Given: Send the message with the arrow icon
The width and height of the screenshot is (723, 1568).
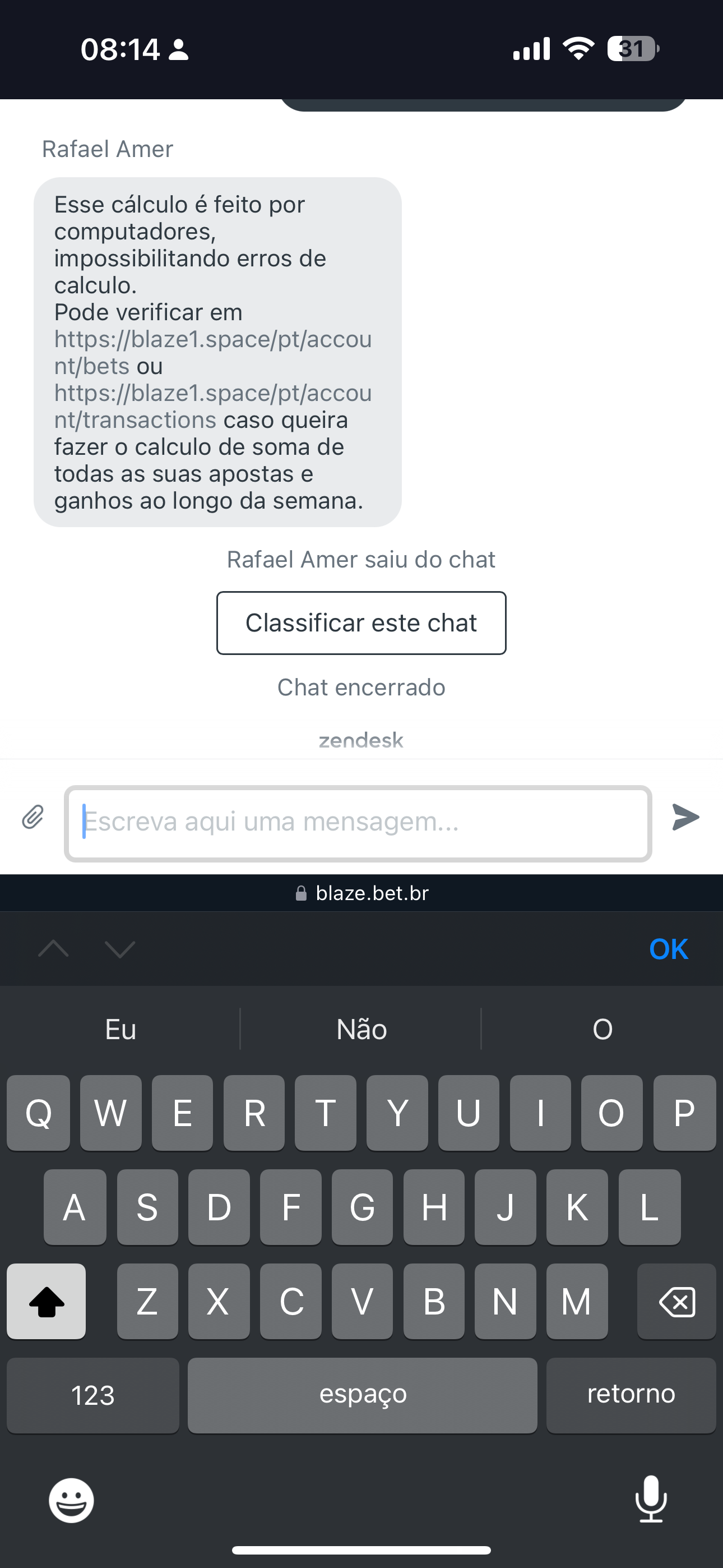Looking at the screenshot, I should [x=685, y=817].
